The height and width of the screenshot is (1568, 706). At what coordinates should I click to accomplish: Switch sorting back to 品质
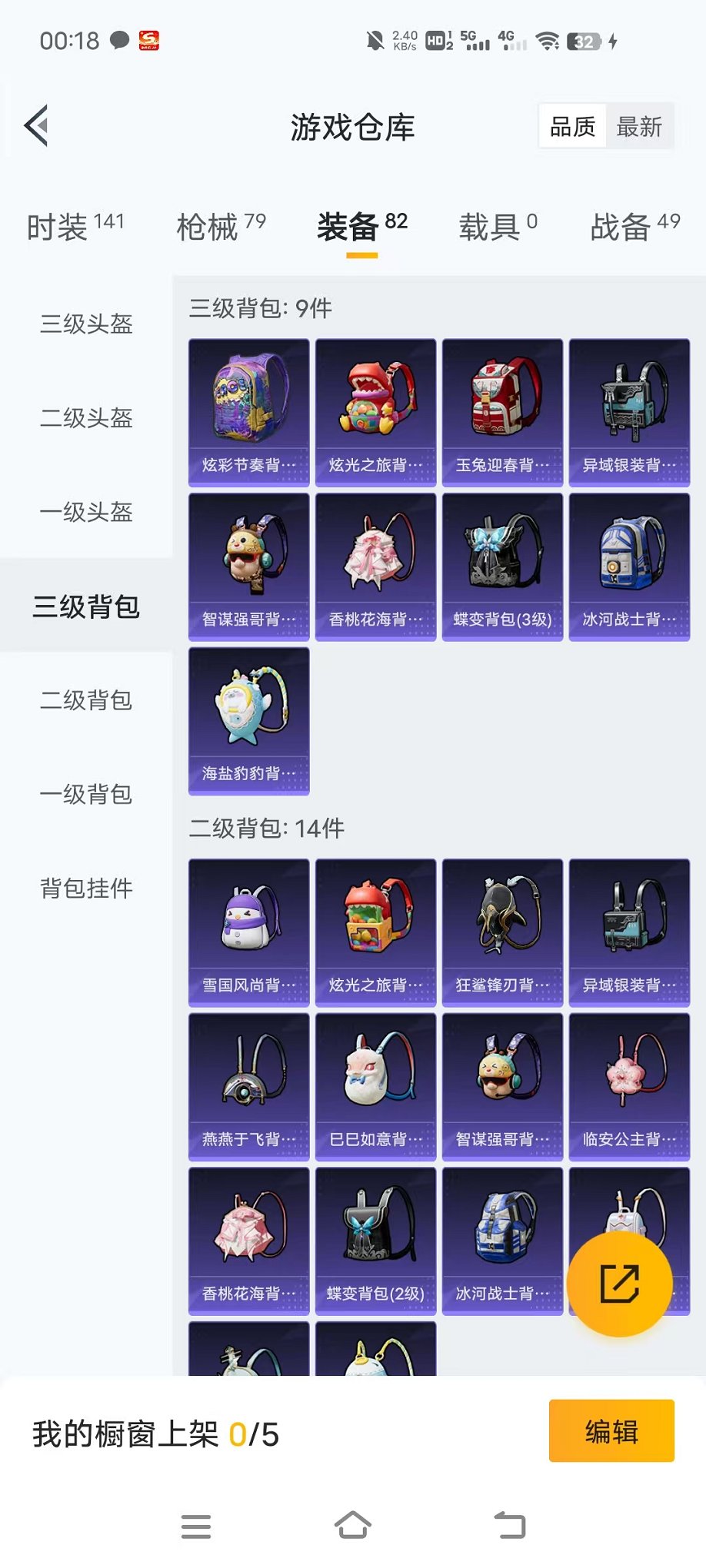[572, 125]
